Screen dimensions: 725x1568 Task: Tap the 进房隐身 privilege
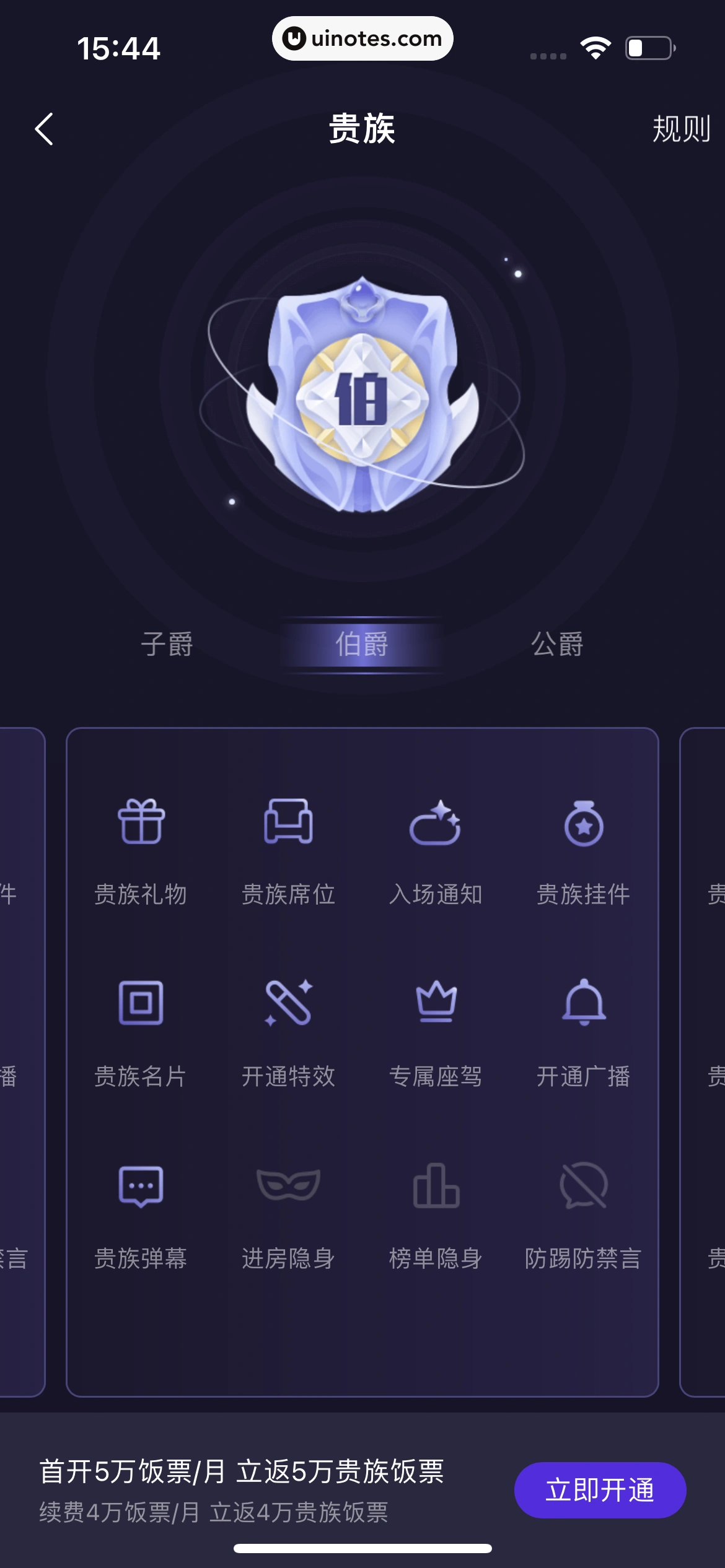(x=288, y=1214)
